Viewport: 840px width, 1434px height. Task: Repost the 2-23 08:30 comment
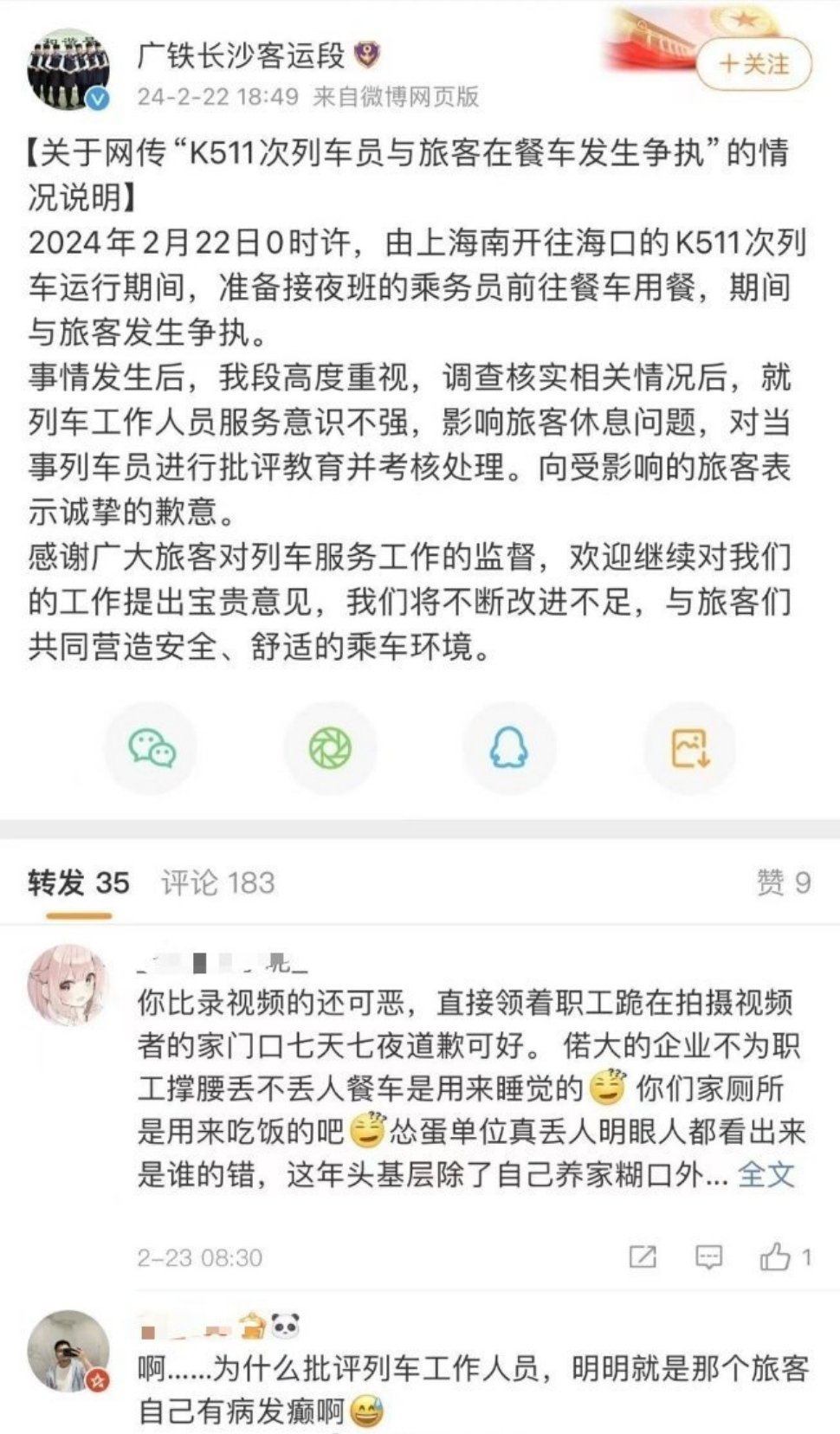pyautogui.click(x=643, y=1256)
